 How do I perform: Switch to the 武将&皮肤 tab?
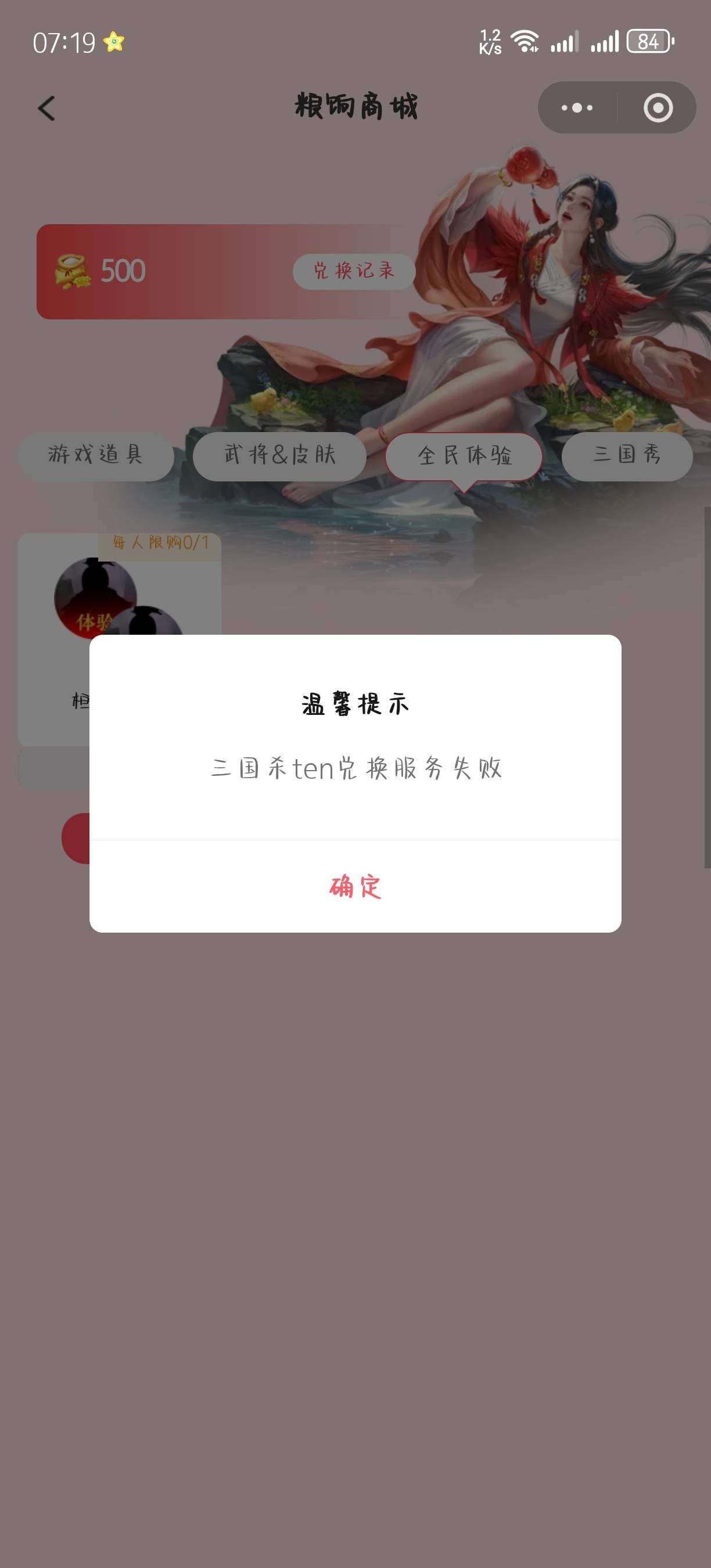(x=279, y=455)
